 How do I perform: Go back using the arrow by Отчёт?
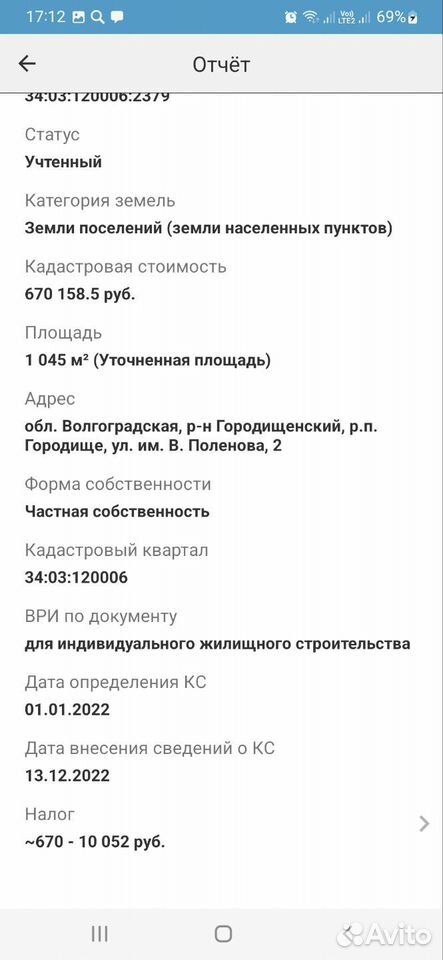[x=27, y=64]
